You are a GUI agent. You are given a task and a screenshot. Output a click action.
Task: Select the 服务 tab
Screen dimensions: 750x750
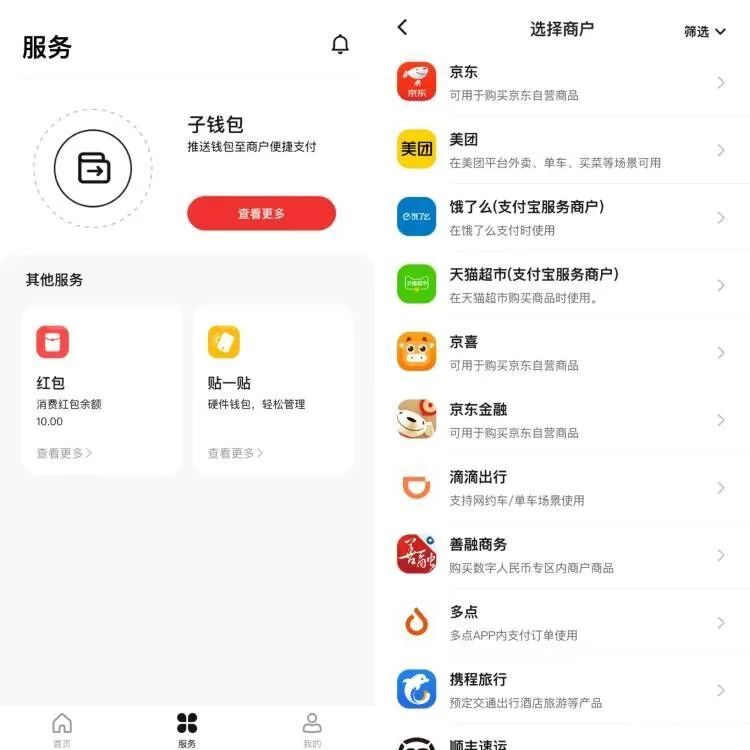click(x=187, y=729)
